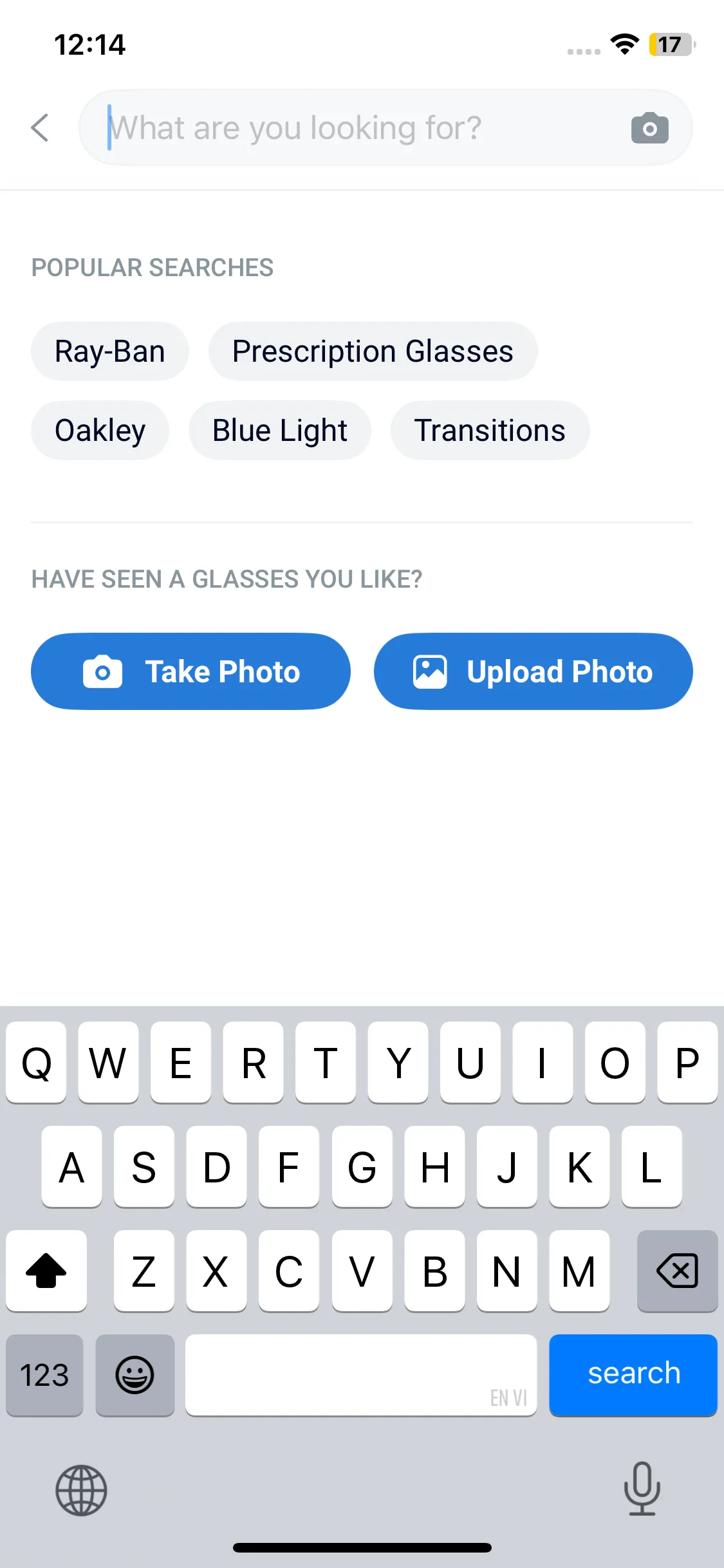724x1568 pixels.
Task: Start dictation with the microphone icon
Action: pos(642,1488)
